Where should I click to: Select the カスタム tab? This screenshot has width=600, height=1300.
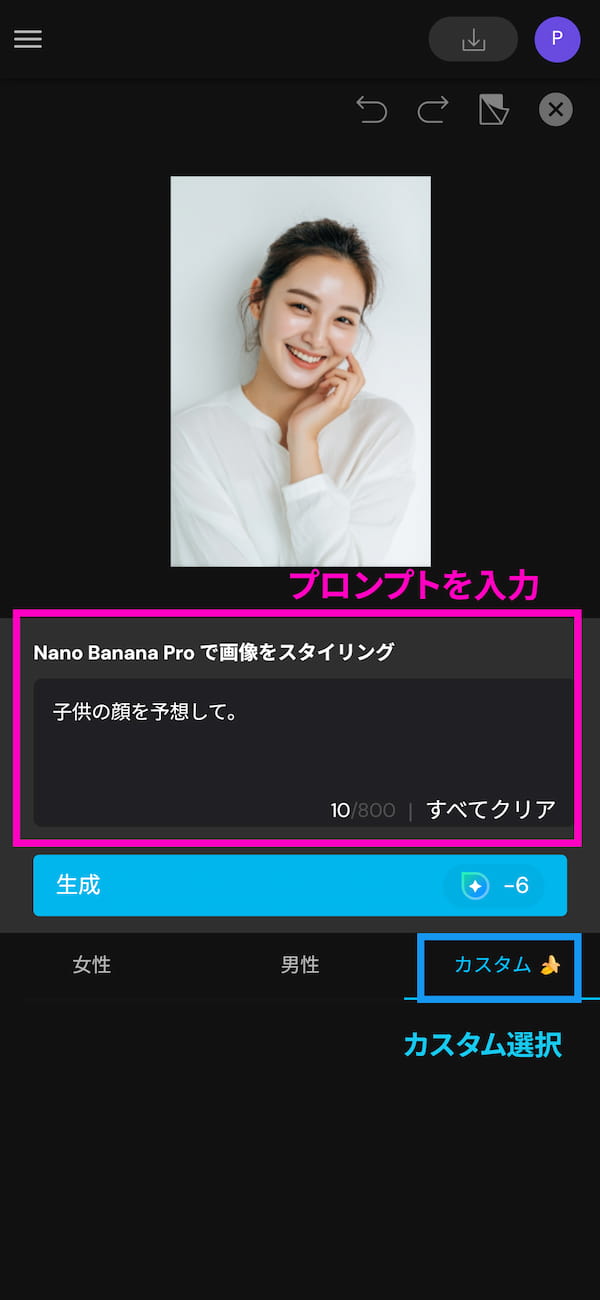pos(500,965)
